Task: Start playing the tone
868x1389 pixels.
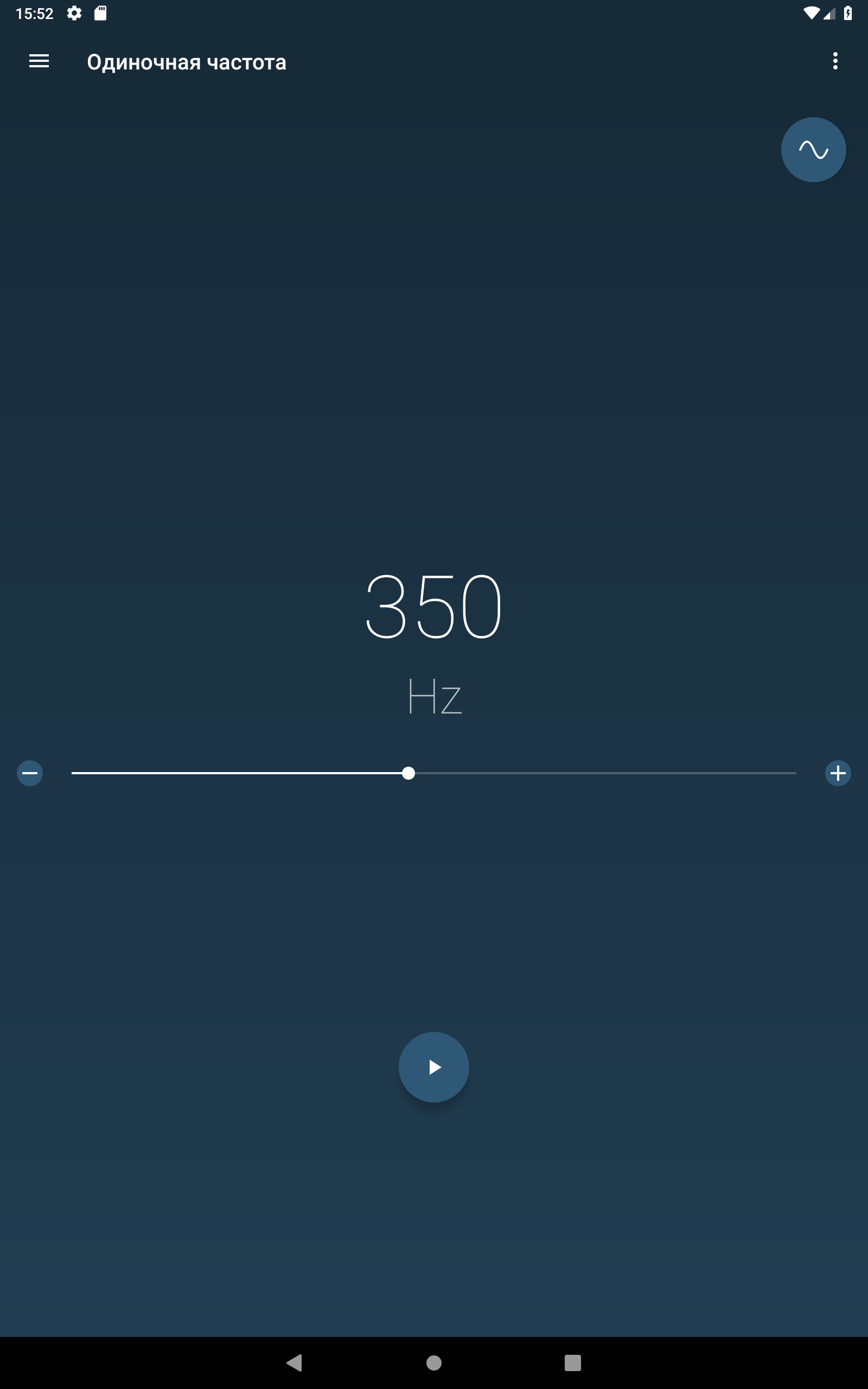Action: coord(434,1067)
